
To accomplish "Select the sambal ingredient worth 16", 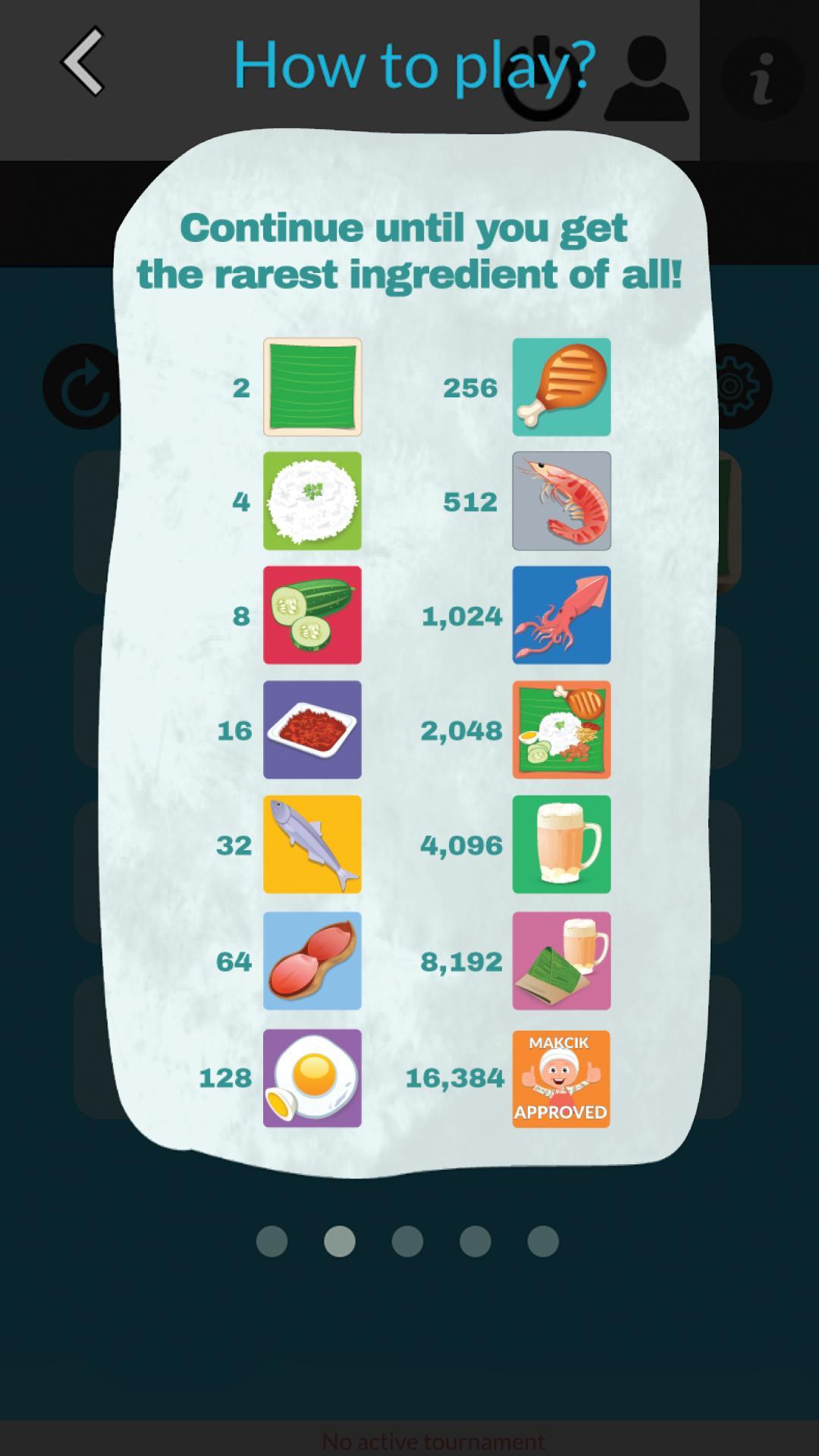I will click(312, 730).
